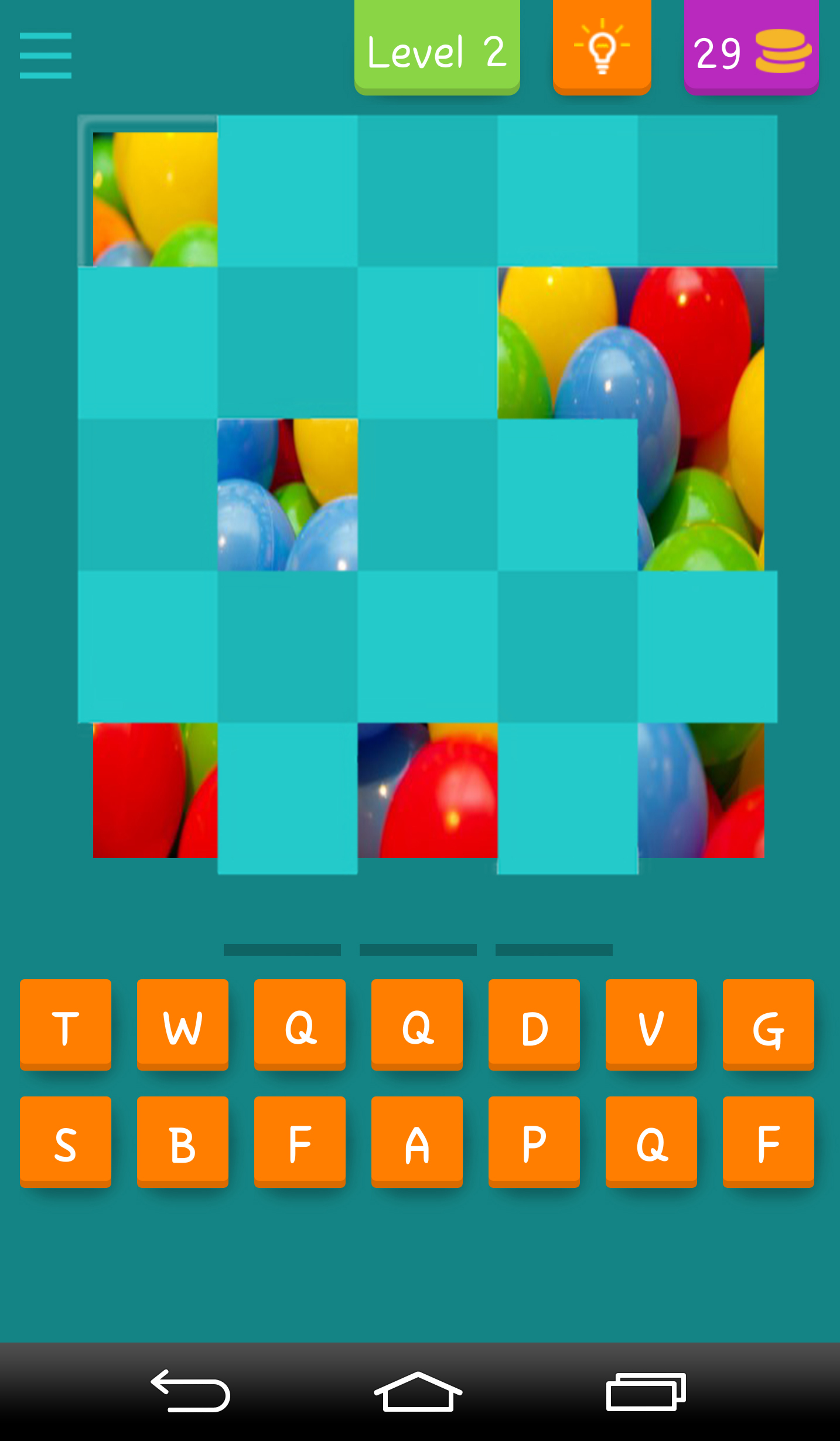
Task: Choose the letter V tile
Action: (651, 1025)
